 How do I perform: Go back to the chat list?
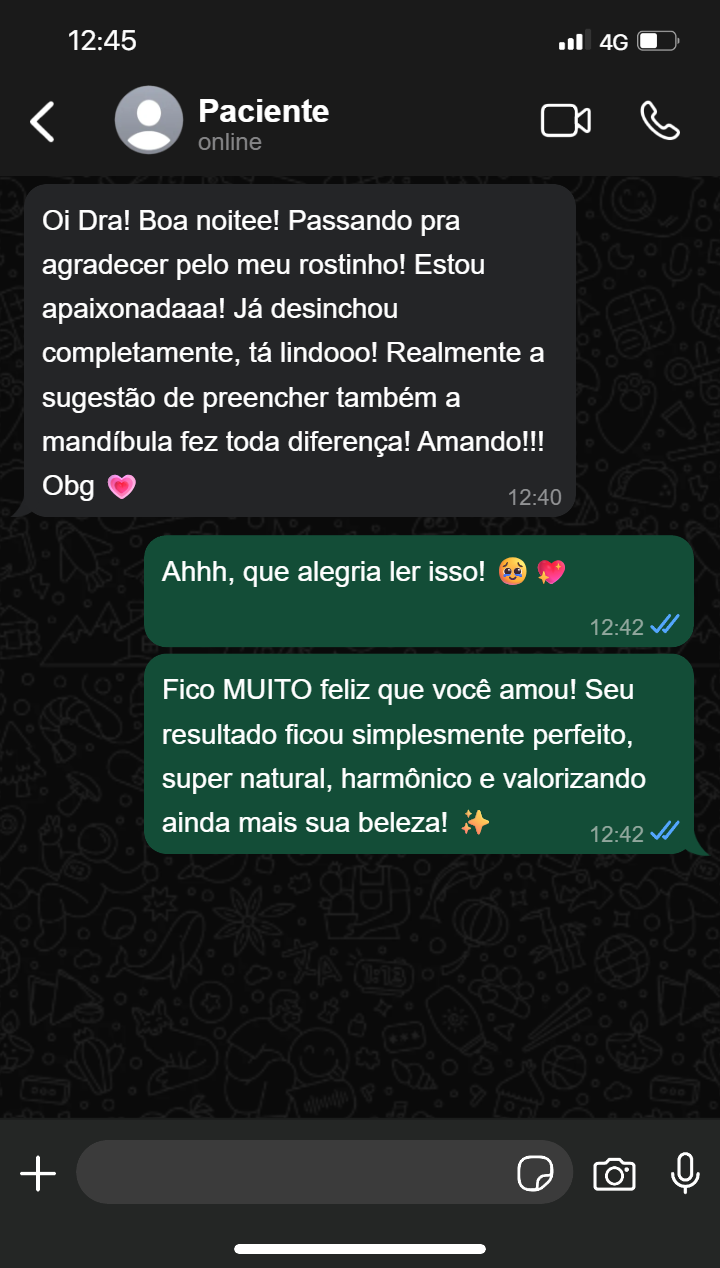pos(42,121)
